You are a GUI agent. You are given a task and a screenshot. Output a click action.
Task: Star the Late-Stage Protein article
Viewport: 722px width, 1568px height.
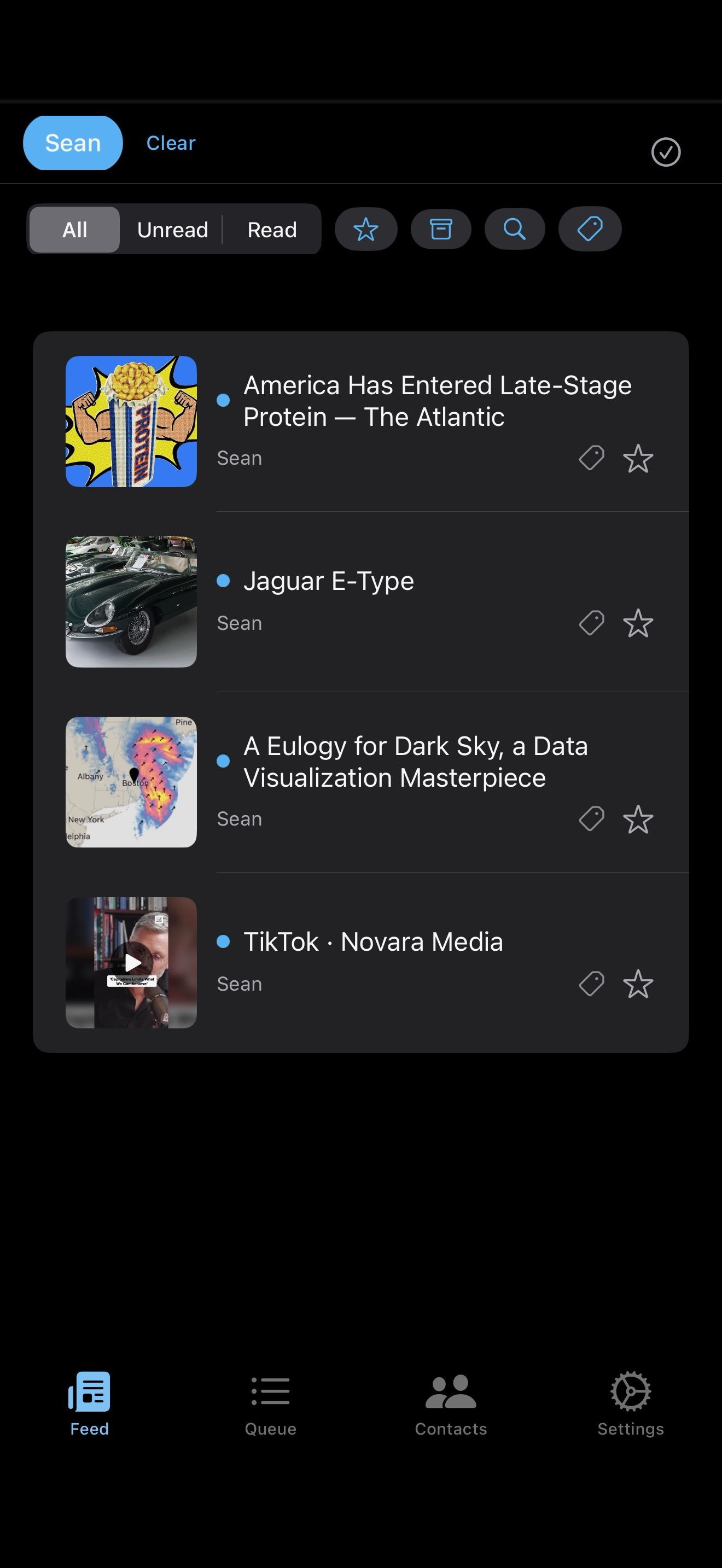coord(638,458)
